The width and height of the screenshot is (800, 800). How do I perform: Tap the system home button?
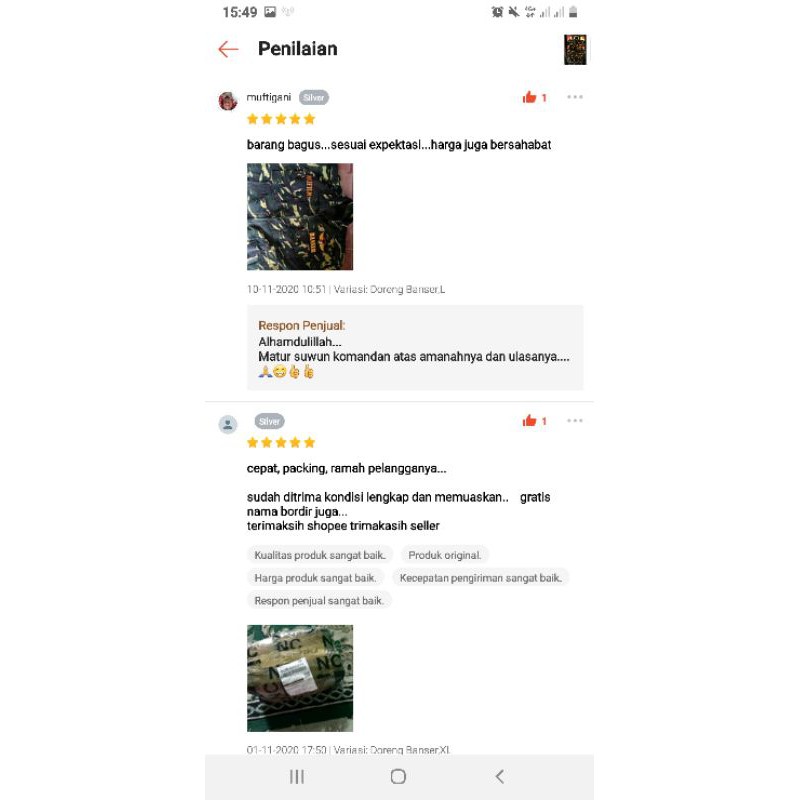pyautogui.click(x=398, y=777)
